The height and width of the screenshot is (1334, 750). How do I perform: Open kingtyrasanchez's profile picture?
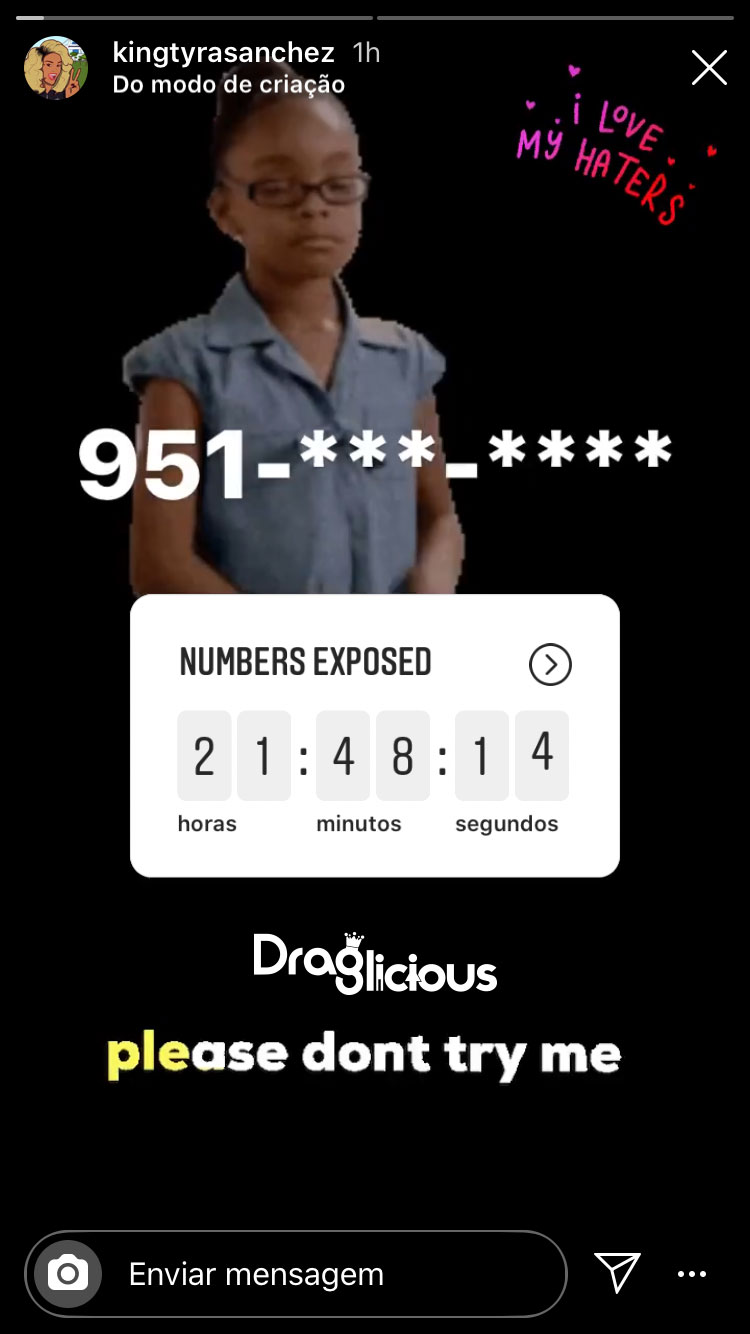56,68
